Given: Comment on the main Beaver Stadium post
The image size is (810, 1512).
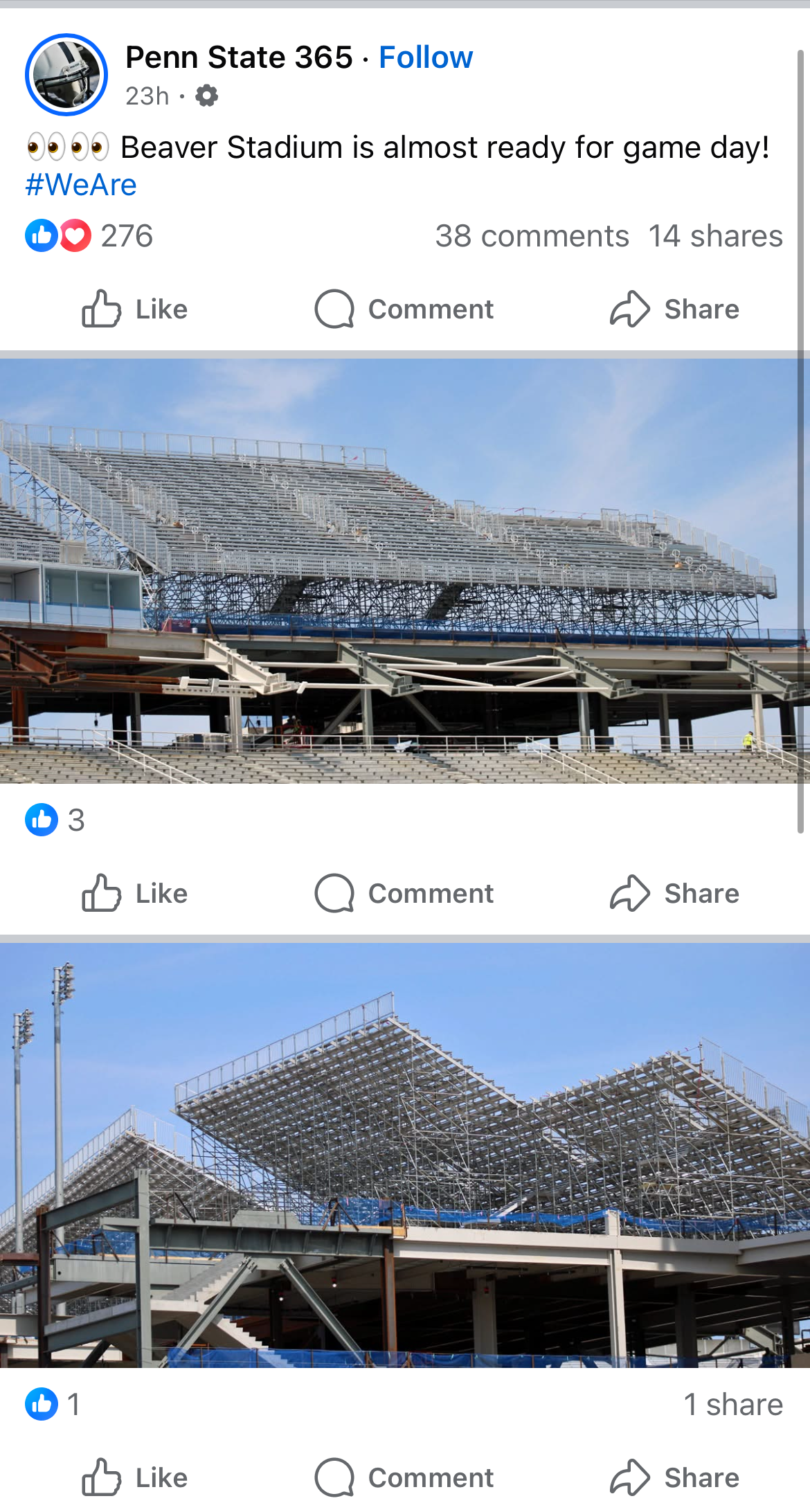Looking at the screenshot, I should 404,309.
